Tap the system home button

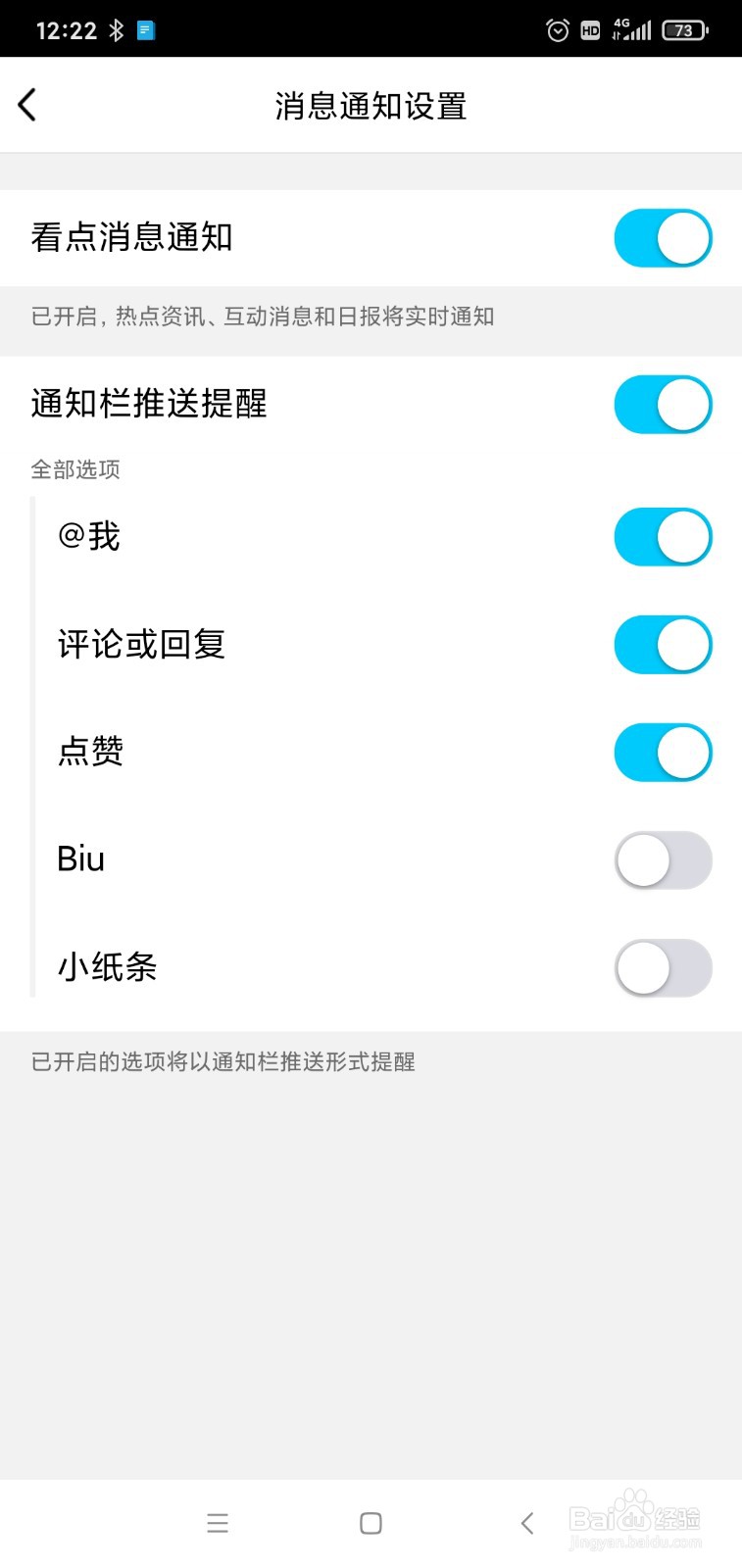[371, 1523]
